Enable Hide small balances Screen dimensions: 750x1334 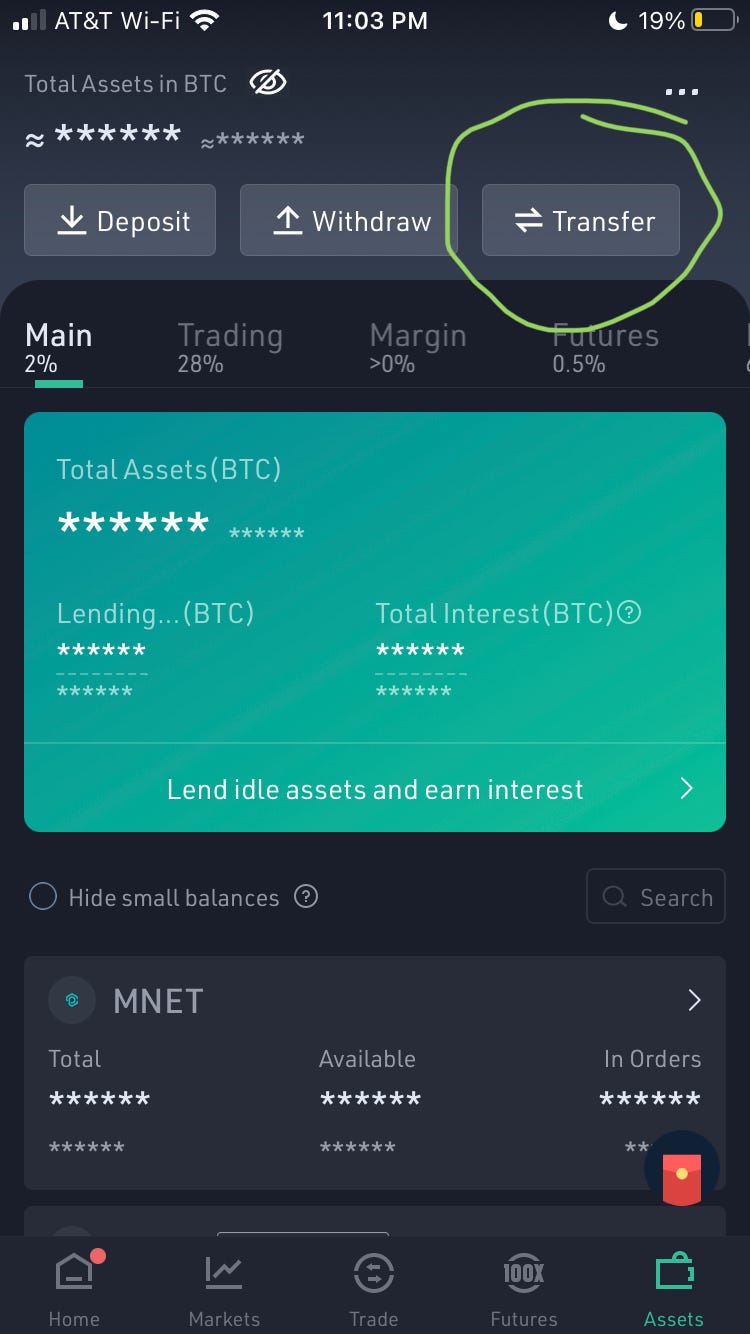42,896
